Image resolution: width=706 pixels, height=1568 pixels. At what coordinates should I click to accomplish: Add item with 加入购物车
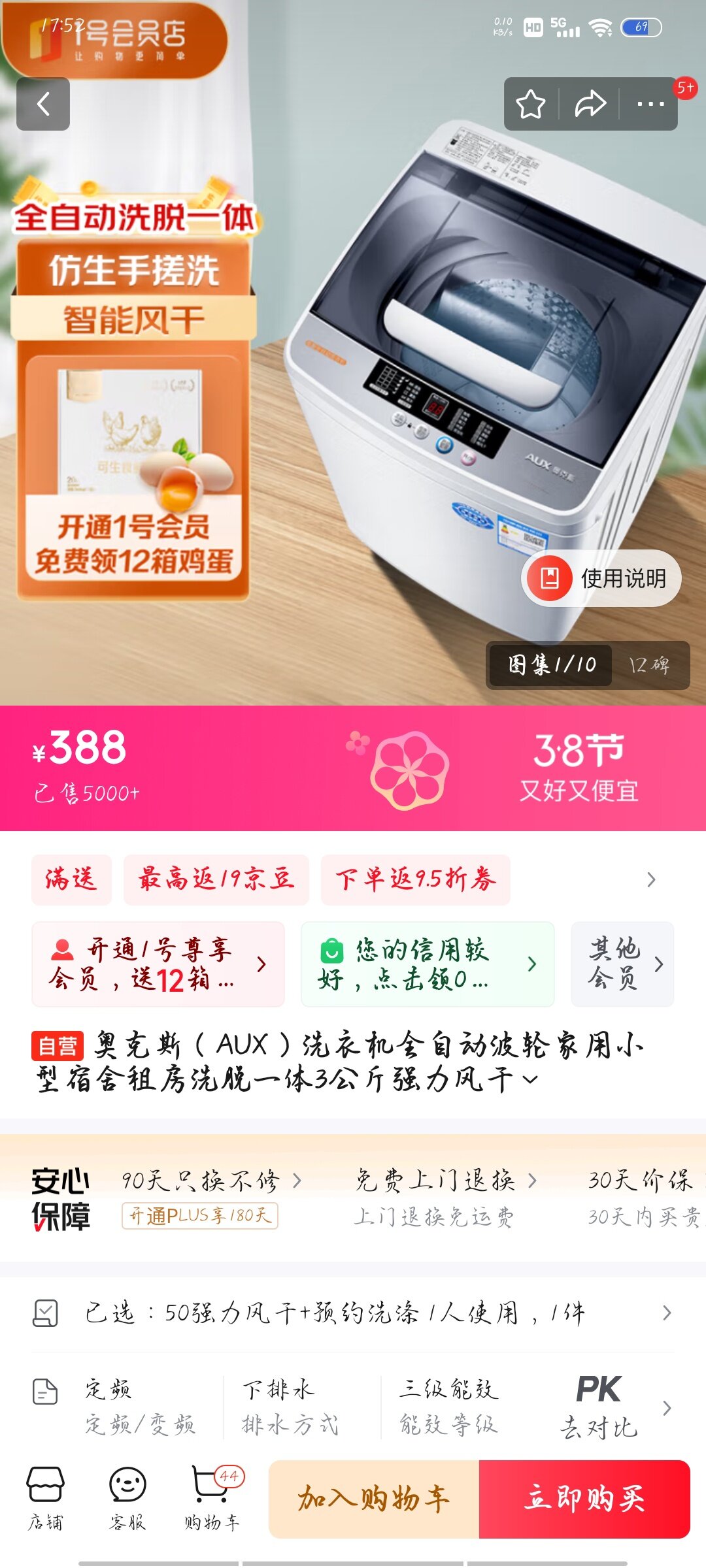click(x=374, y=1499)
